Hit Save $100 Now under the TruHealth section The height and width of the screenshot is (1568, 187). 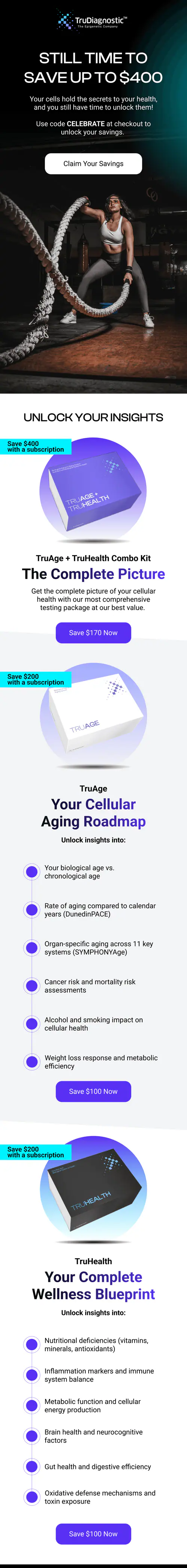(x=93, y=1534)
